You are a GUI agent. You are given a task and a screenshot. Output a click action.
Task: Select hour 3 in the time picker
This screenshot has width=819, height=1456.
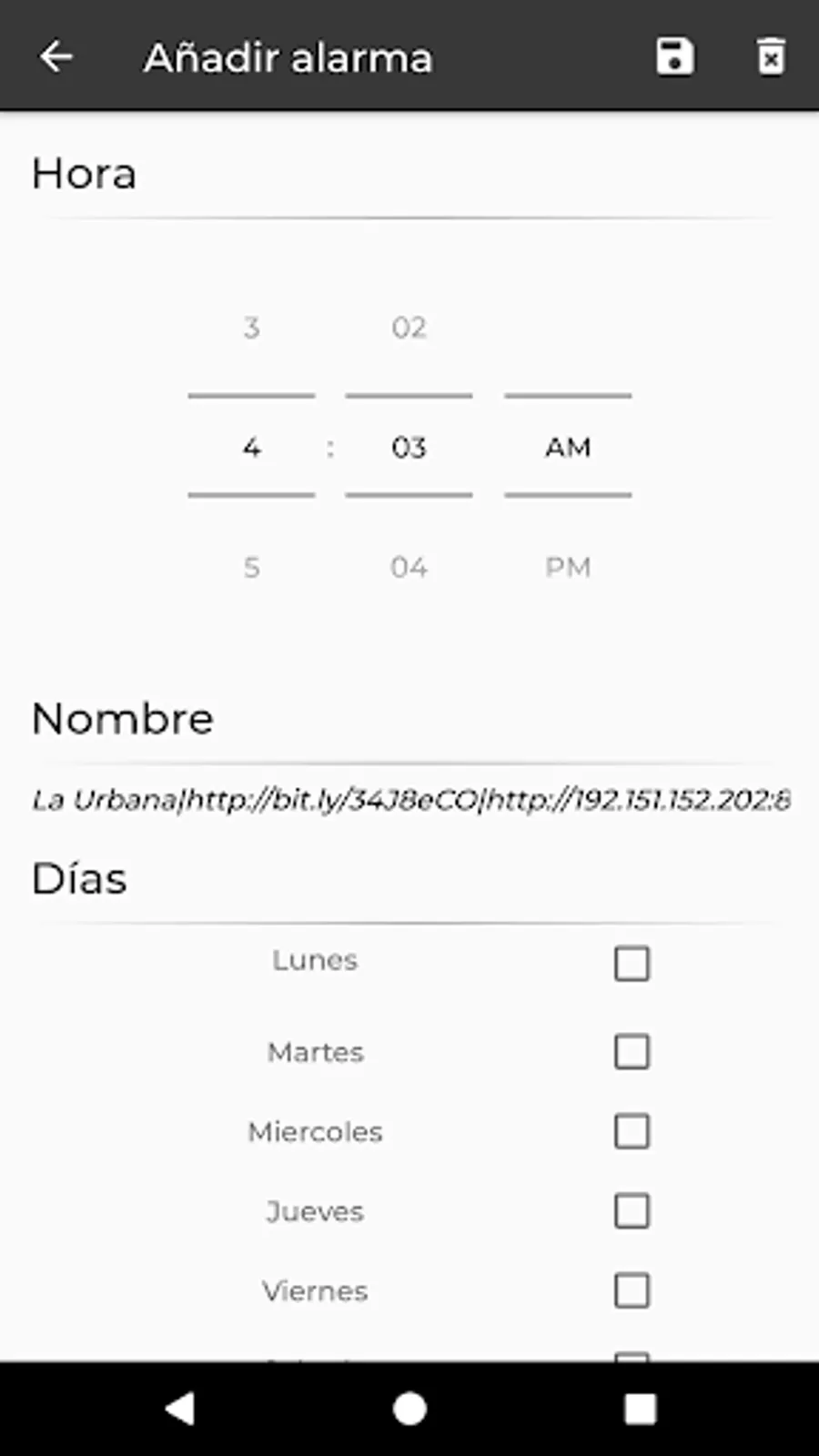(x=252, y=328)
